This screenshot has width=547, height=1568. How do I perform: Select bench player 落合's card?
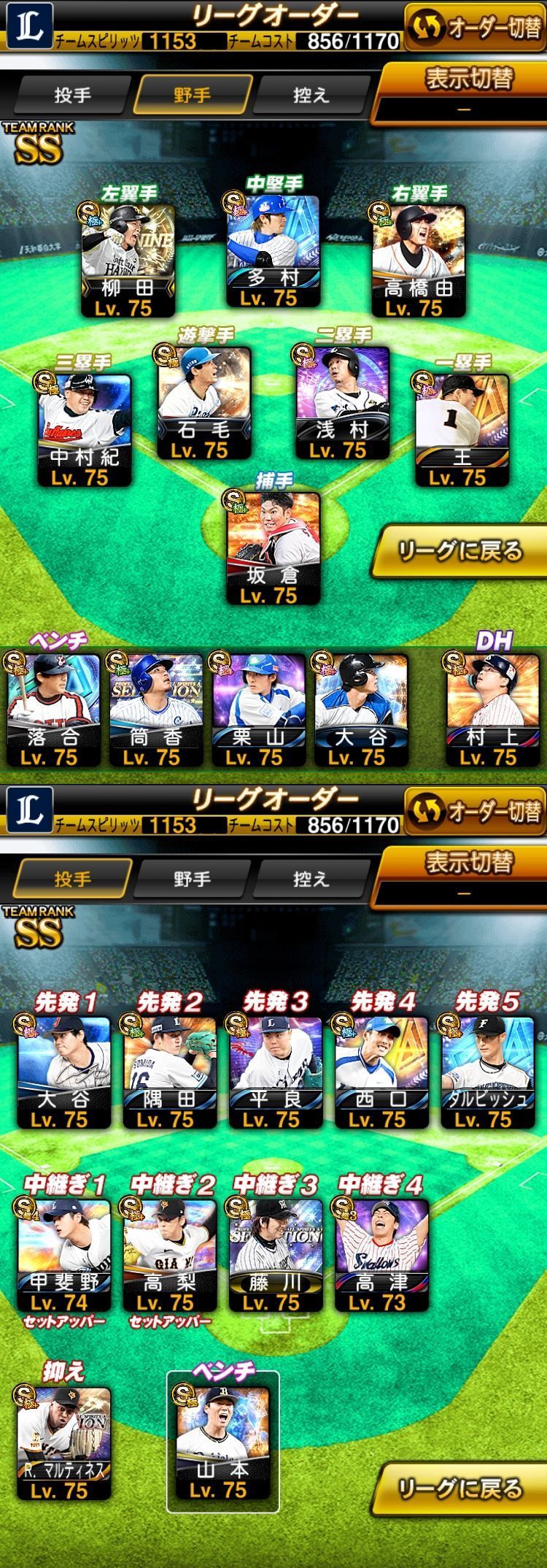coord(53,710)
